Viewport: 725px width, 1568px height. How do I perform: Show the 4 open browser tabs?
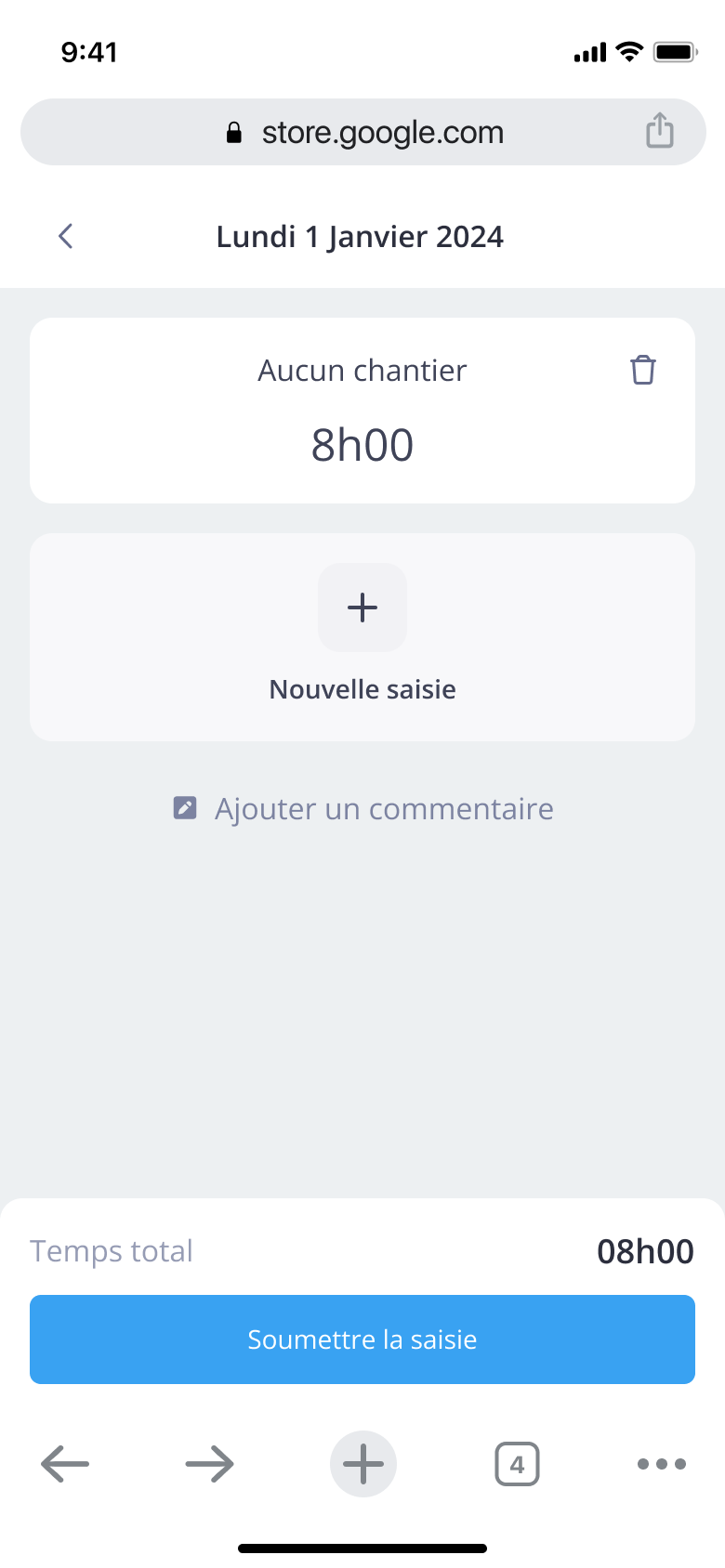point(518,1464)
